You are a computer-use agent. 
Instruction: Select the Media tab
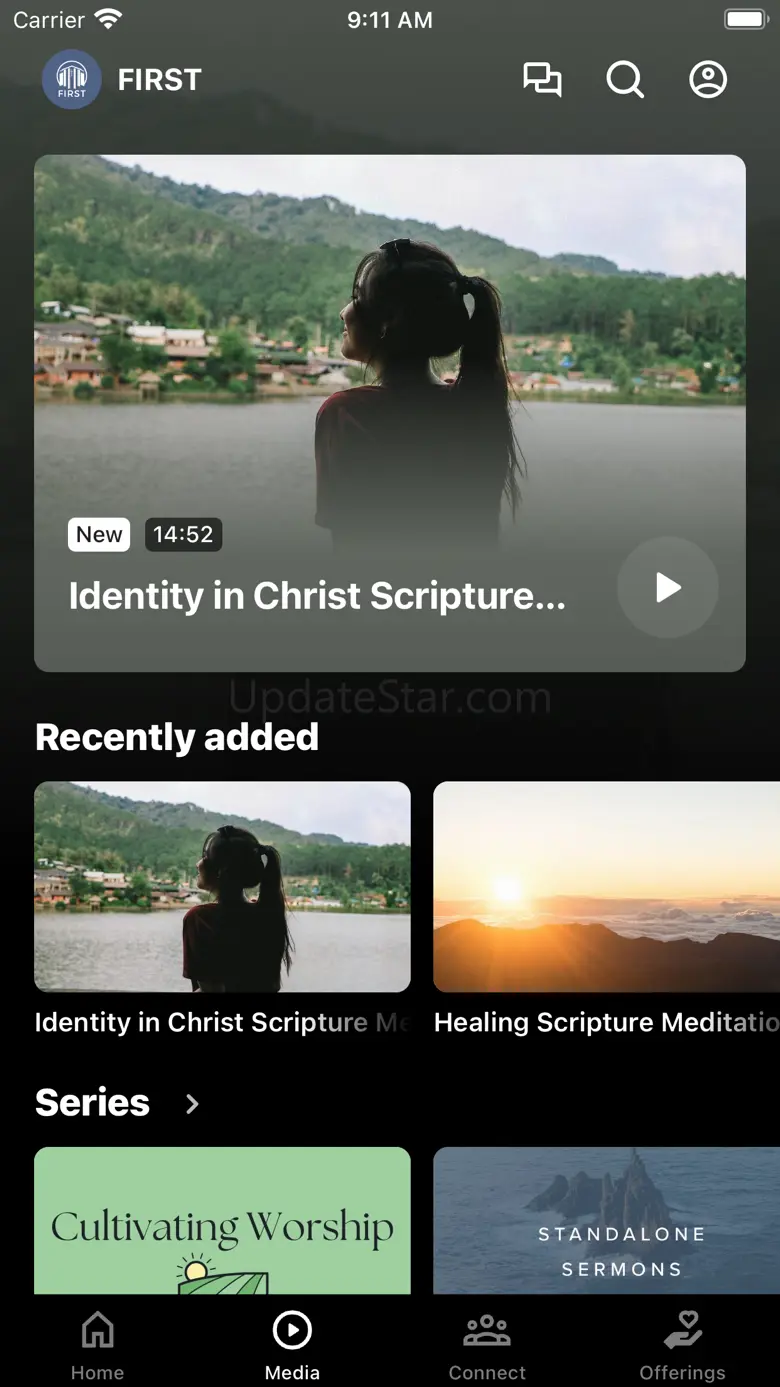pos(292,1345)
